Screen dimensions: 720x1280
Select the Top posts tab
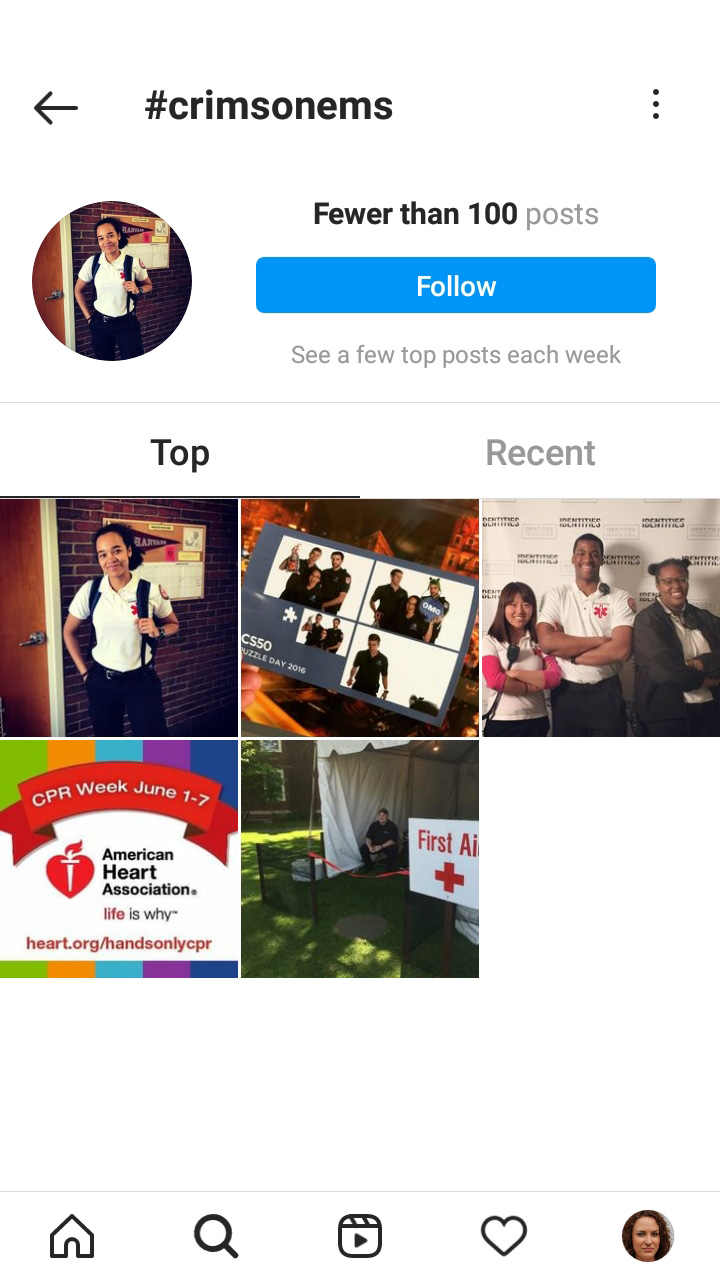coord(180,453)
